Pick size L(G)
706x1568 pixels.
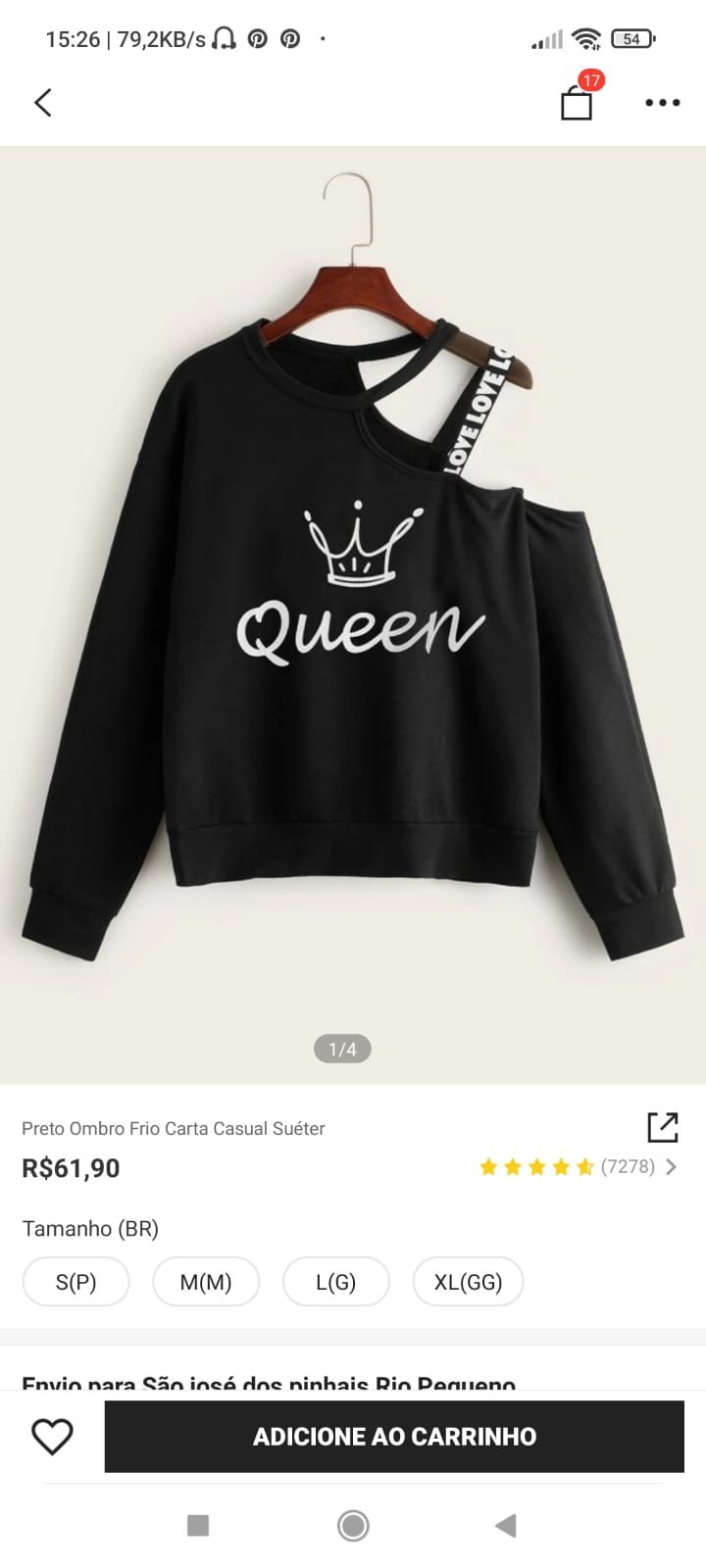click(335, 1282)
